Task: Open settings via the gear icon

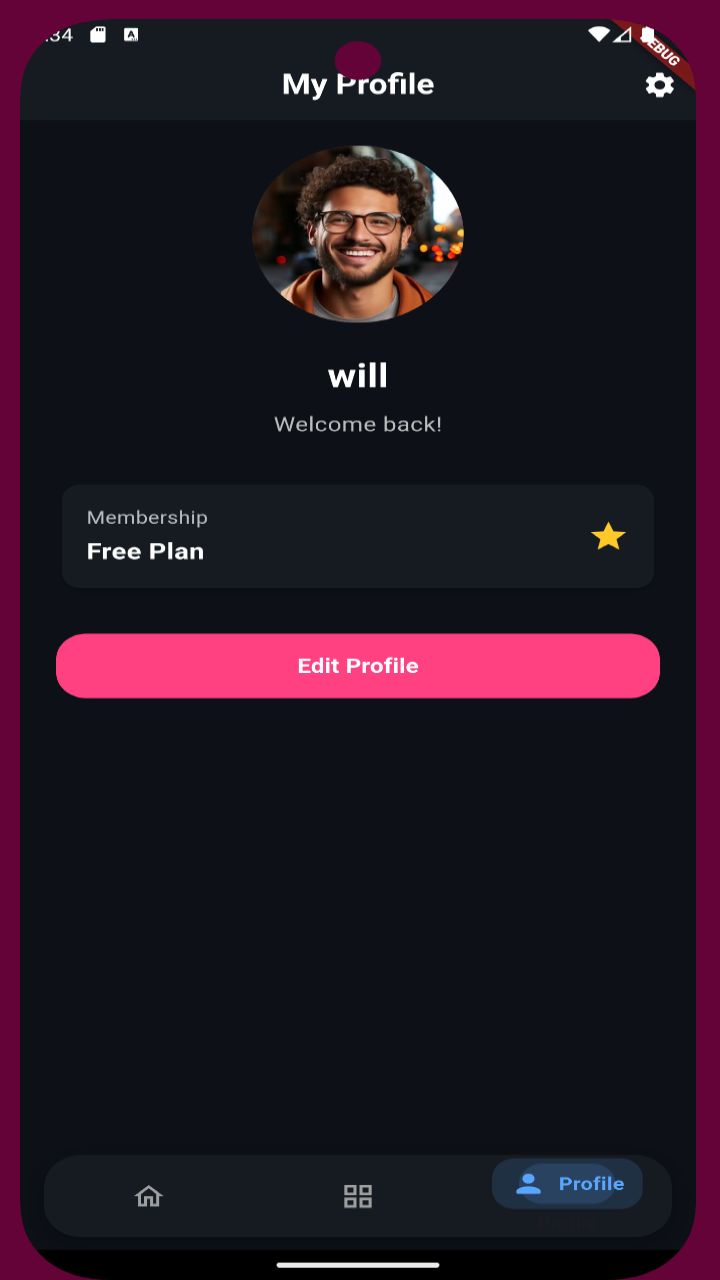Action: [659, 85]
